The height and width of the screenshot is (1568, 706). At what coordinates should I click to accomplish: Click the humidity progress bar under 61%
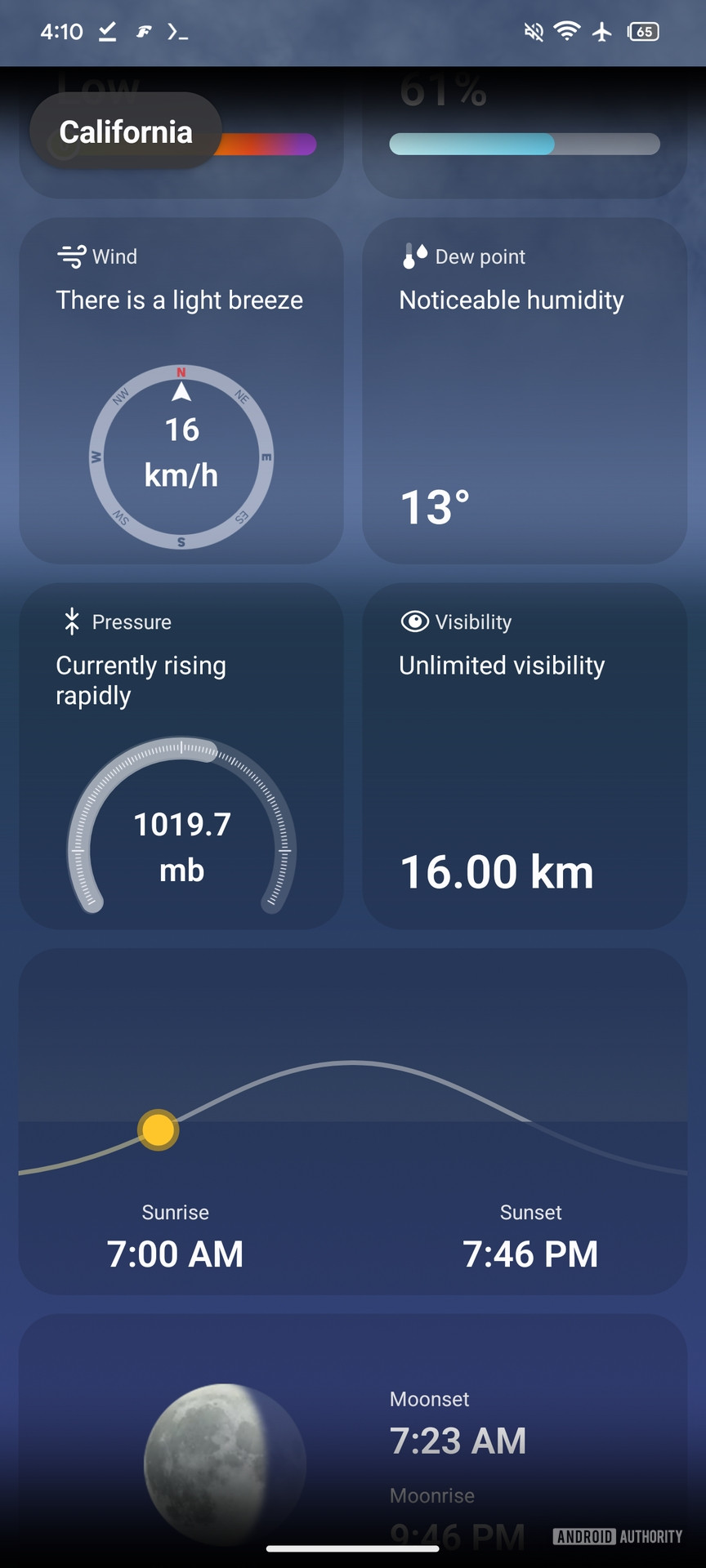pyautogui.click(x=524, y=145)
